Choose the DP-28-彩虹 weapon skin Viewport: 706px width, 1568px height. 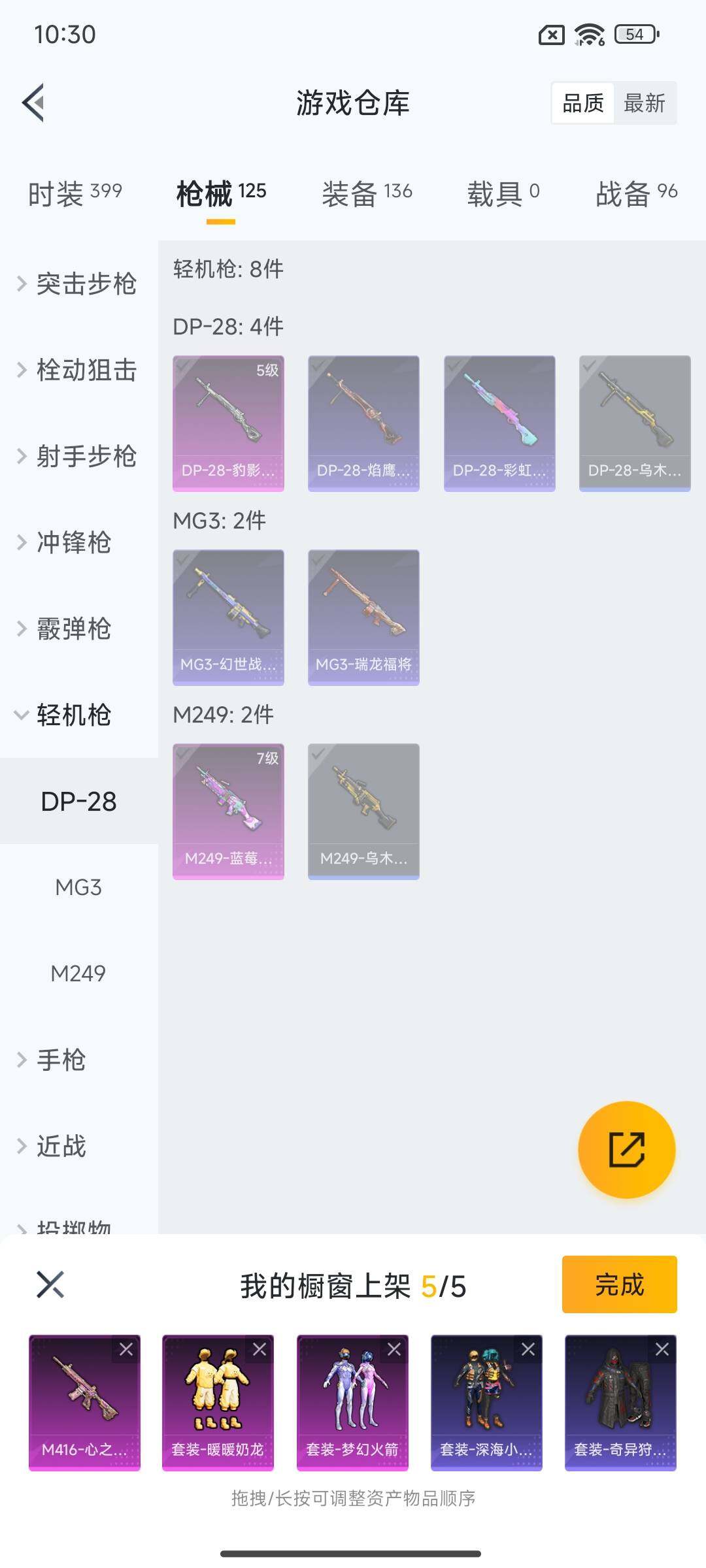(499, 423)
